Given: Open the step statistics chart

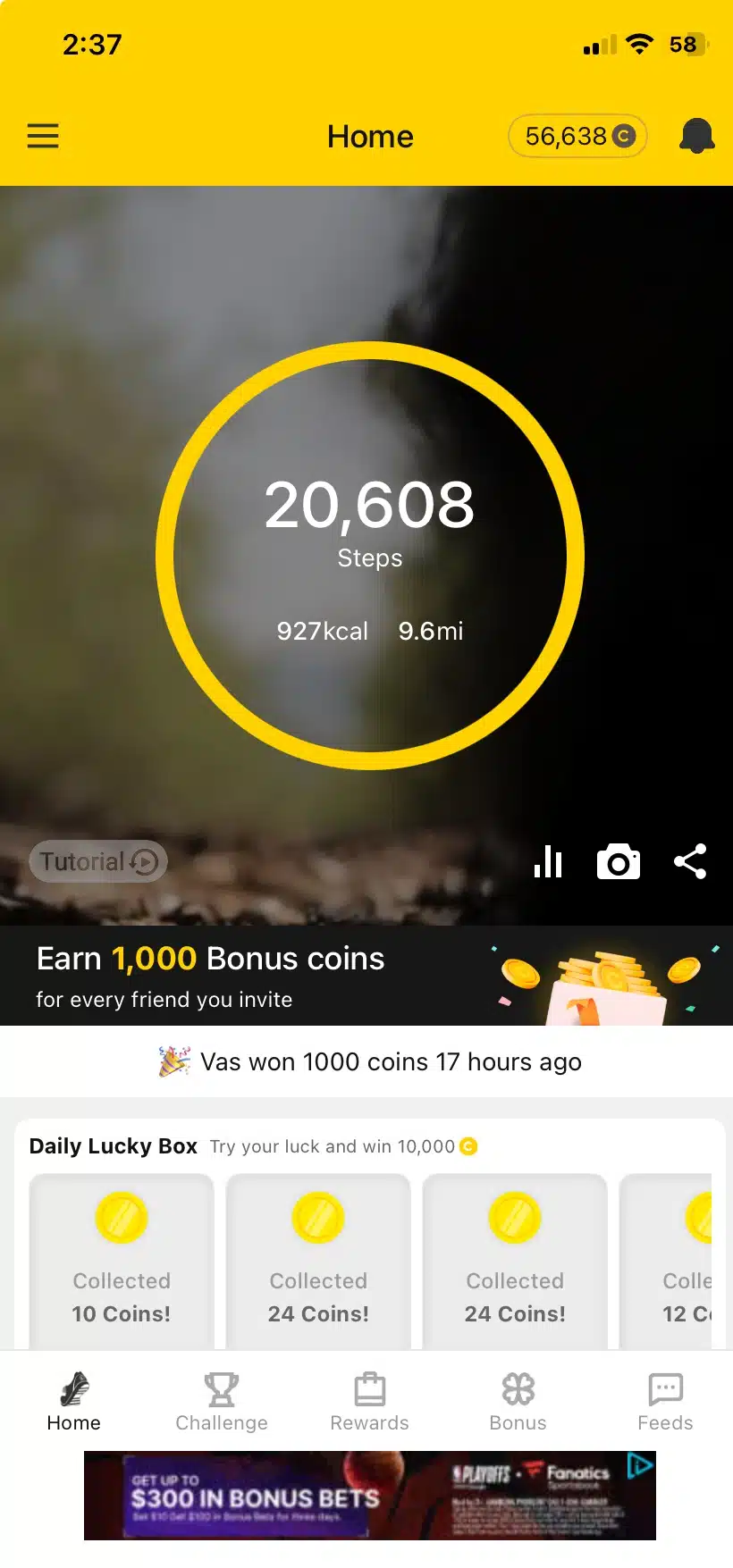Looking at the screenshot, I should (548, 862).
